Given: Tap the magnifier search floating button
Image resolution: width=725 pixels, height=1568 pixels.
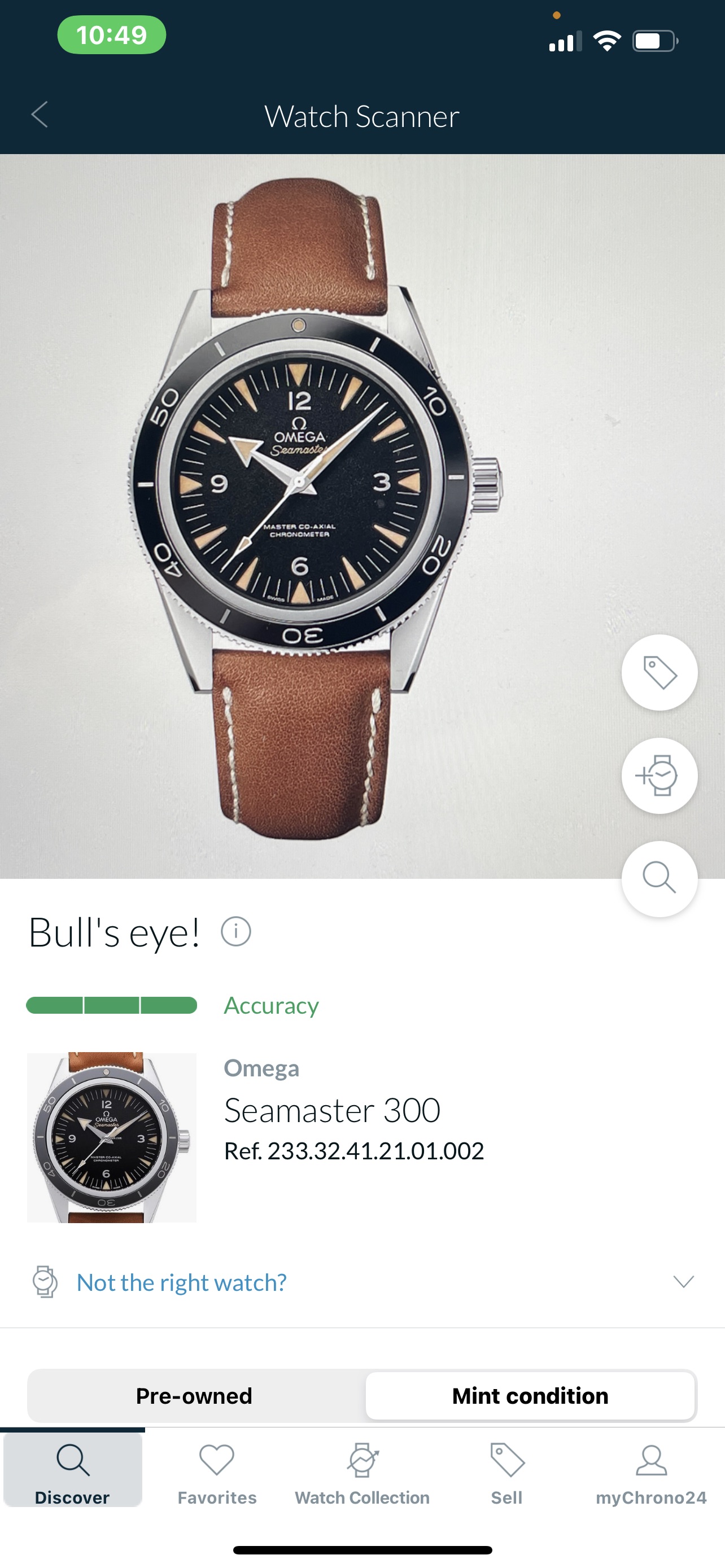Looking at the screenshot, I should (x=660, y=878).
